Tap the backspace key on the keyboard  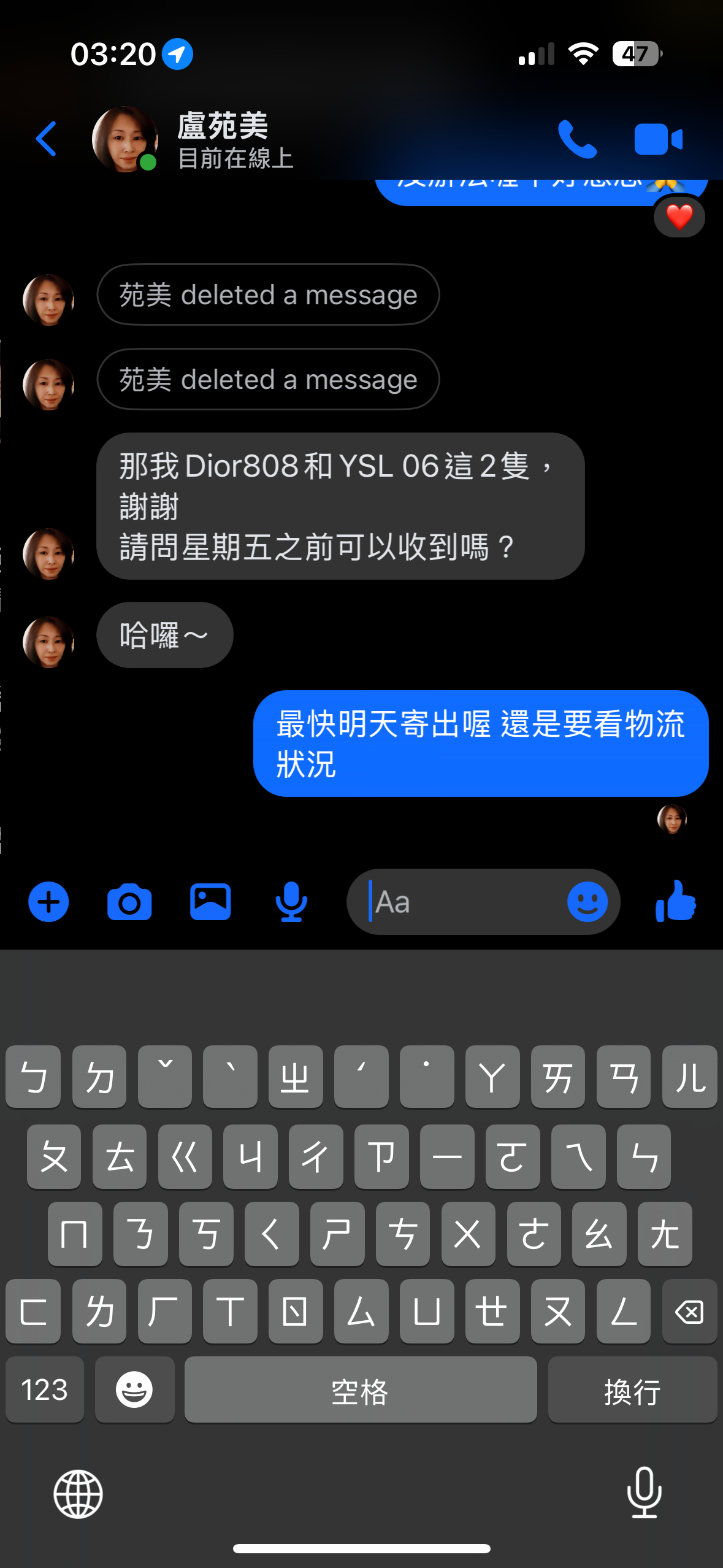(x=689, y=1312)
